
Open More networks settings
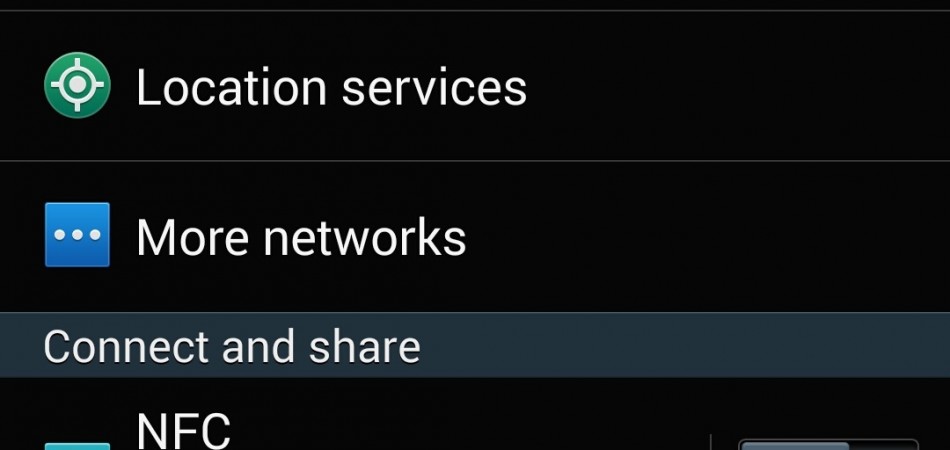(x=300, y=238)
